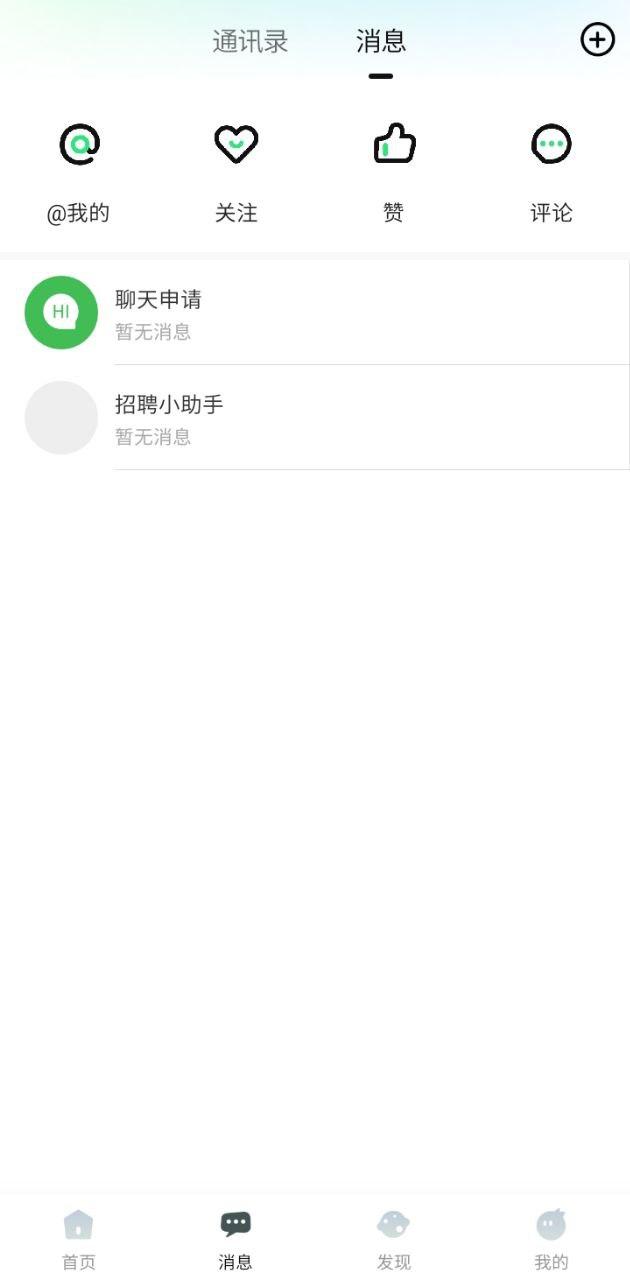Select 消息 in the bottom navigation
The image size is (630, 1280).
[236, 1238]
